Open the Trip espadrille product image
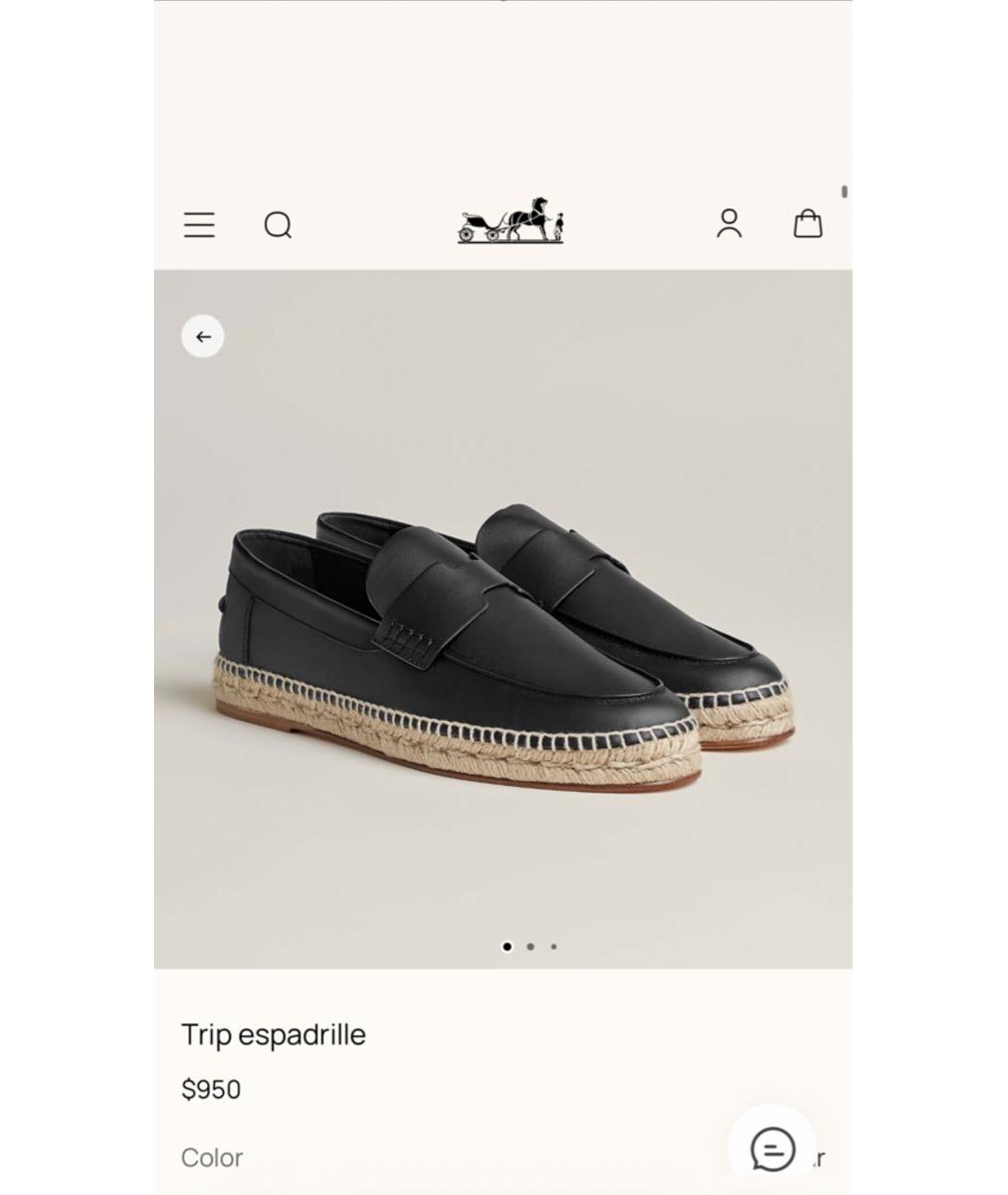 pyautogui.click(x=504, y=644)
